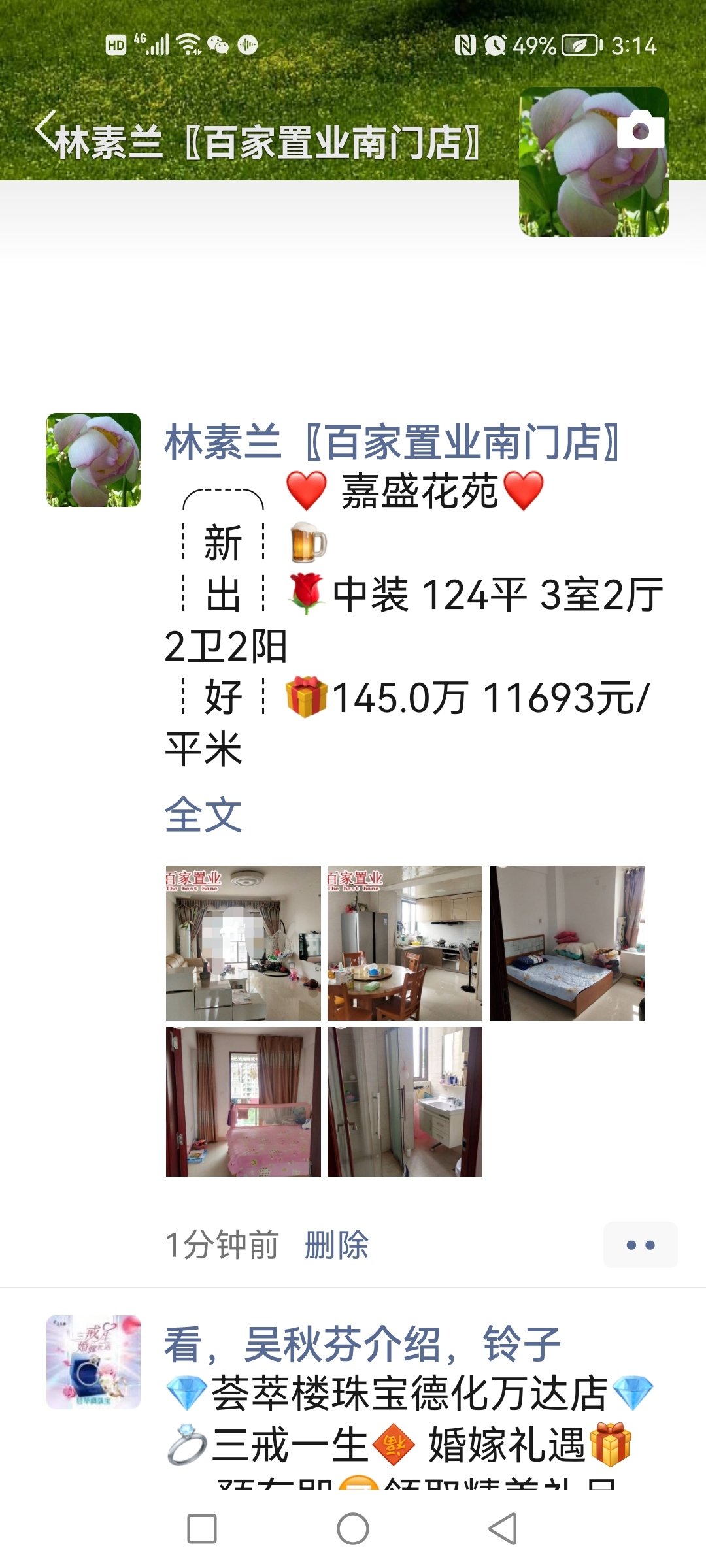Screen dimensions: 706x1568
Task: Delete this post via 删除
Action: pos(336,1245)
